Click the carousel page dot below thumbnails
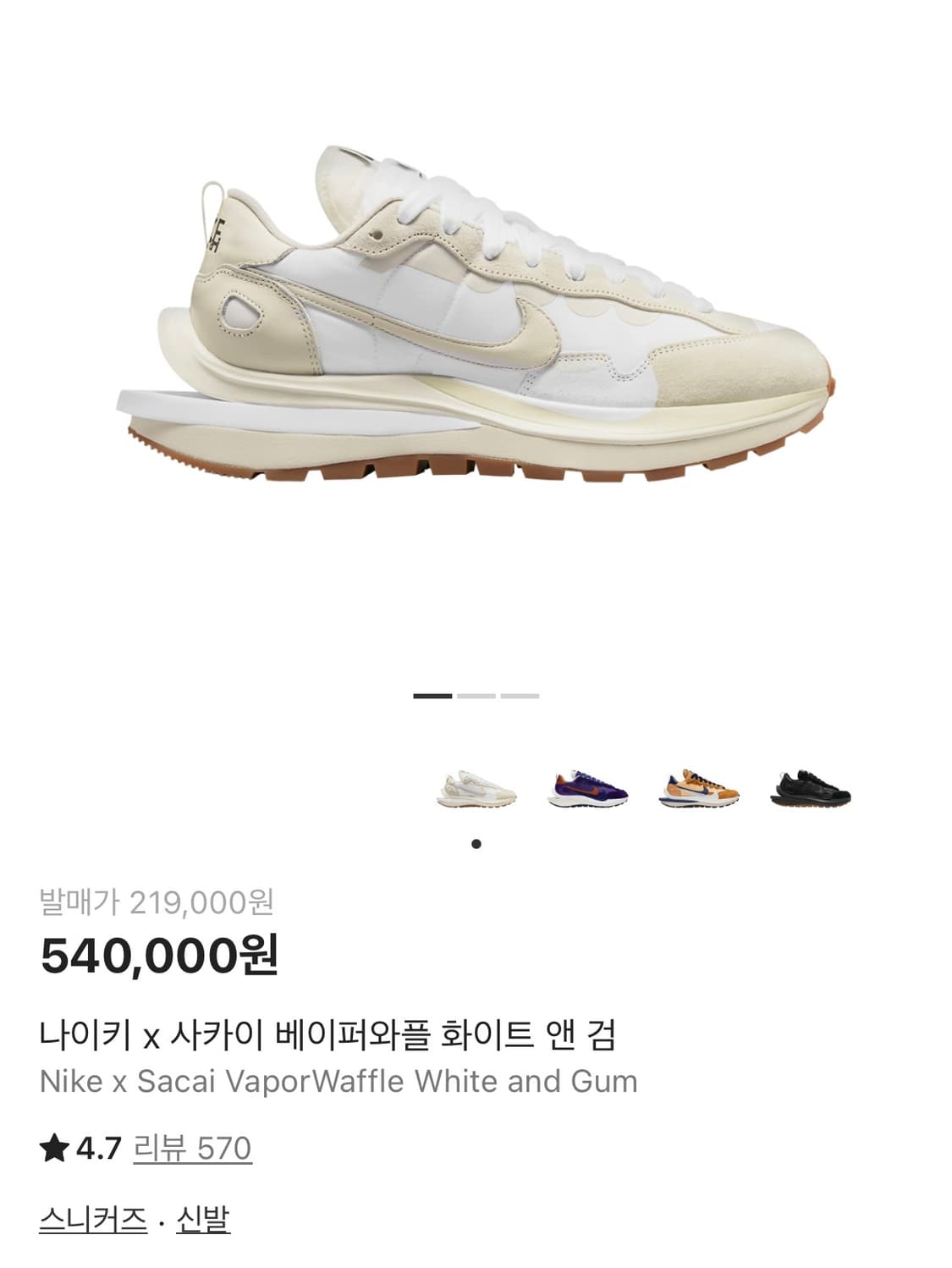This screenshot has height=1268, width=952. [476, 842]
